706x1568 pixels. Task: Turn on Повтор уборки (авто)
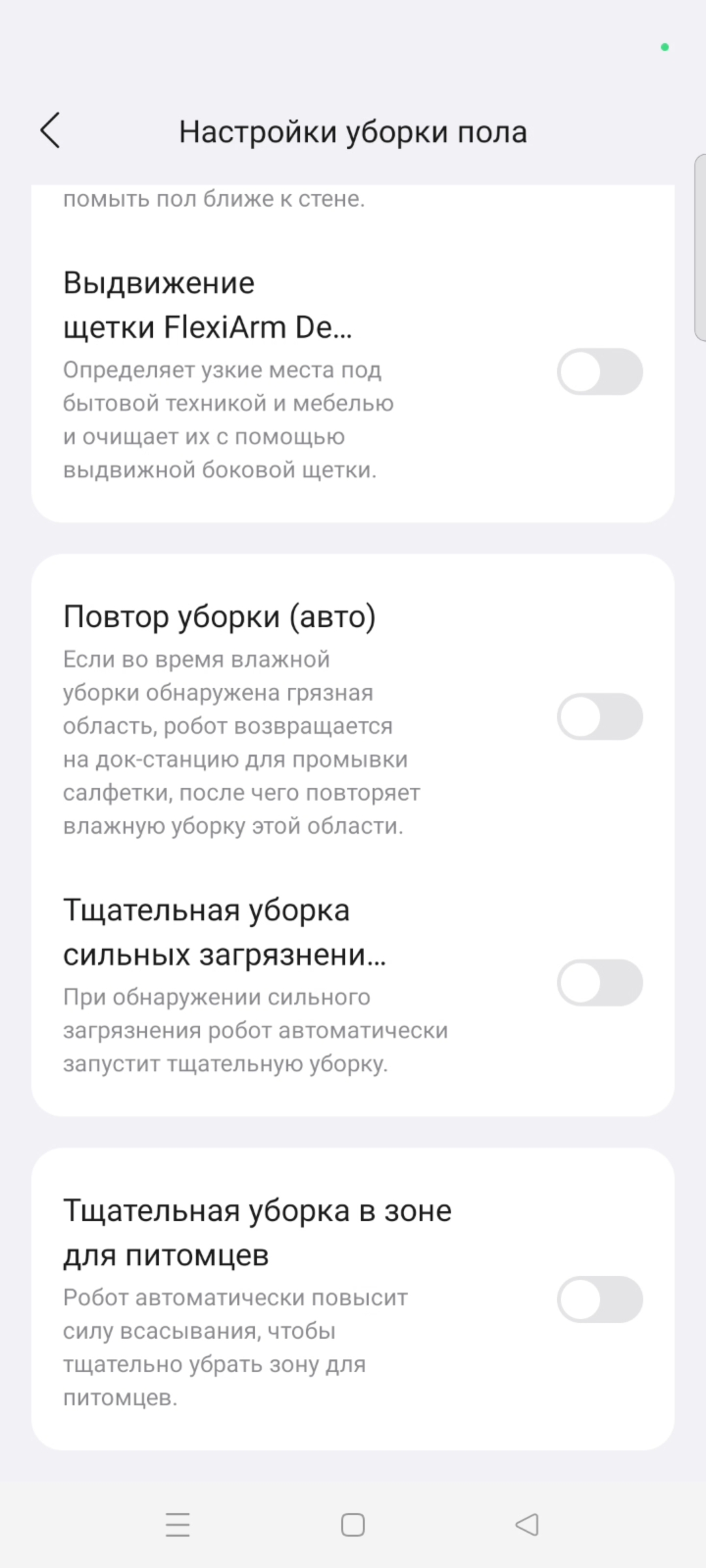599,717
